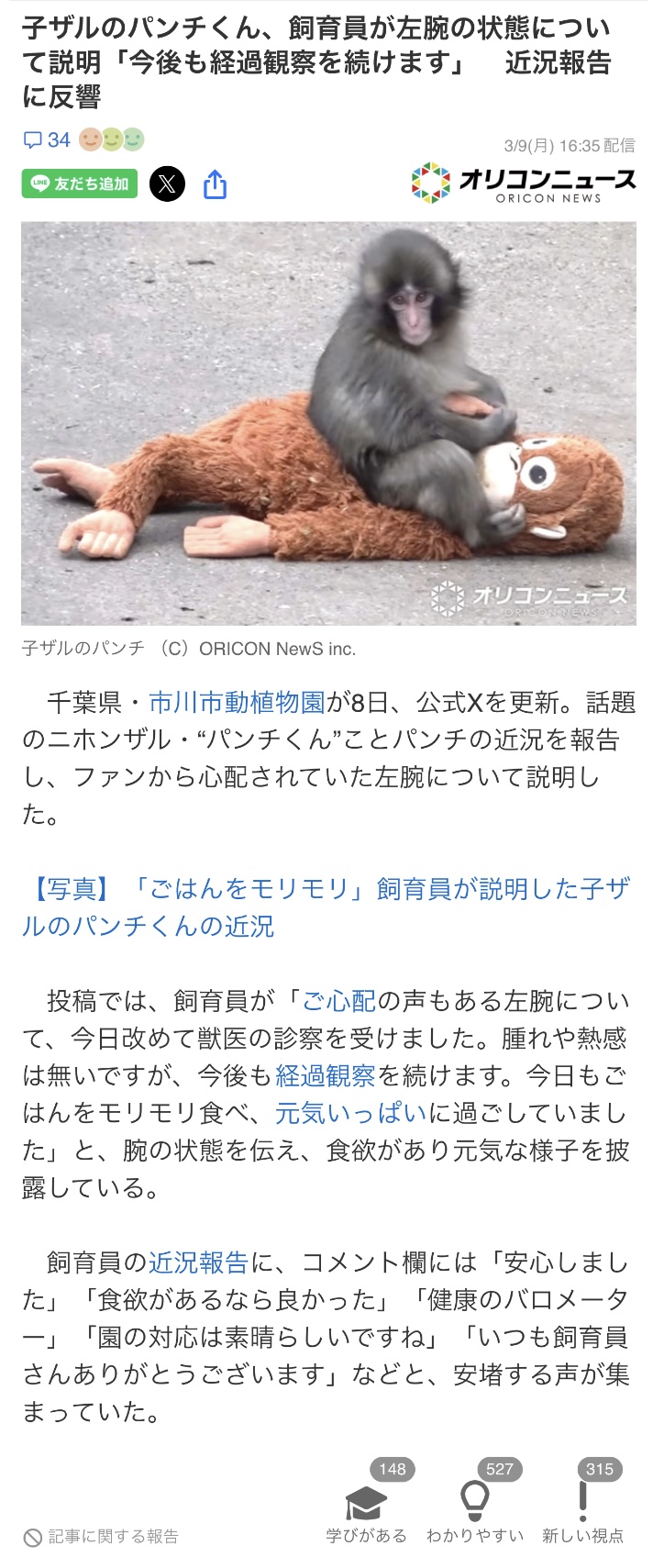Open the オリコンニュース publisher page
Viewport: 664px width, 1568px height.
(524, 183)
